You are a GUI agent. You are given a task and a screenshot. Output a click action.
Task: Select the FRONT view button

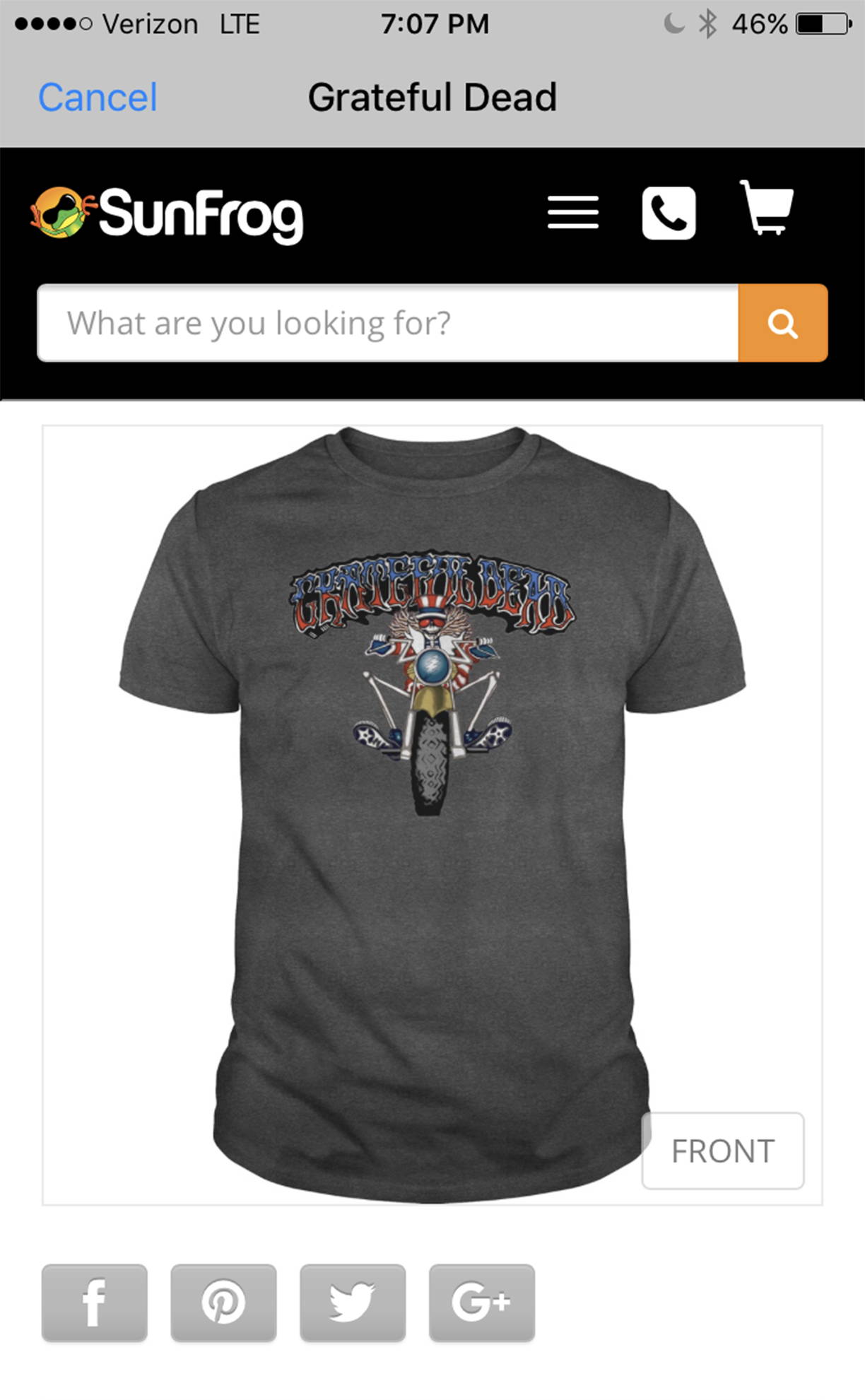coord(723,1151)
